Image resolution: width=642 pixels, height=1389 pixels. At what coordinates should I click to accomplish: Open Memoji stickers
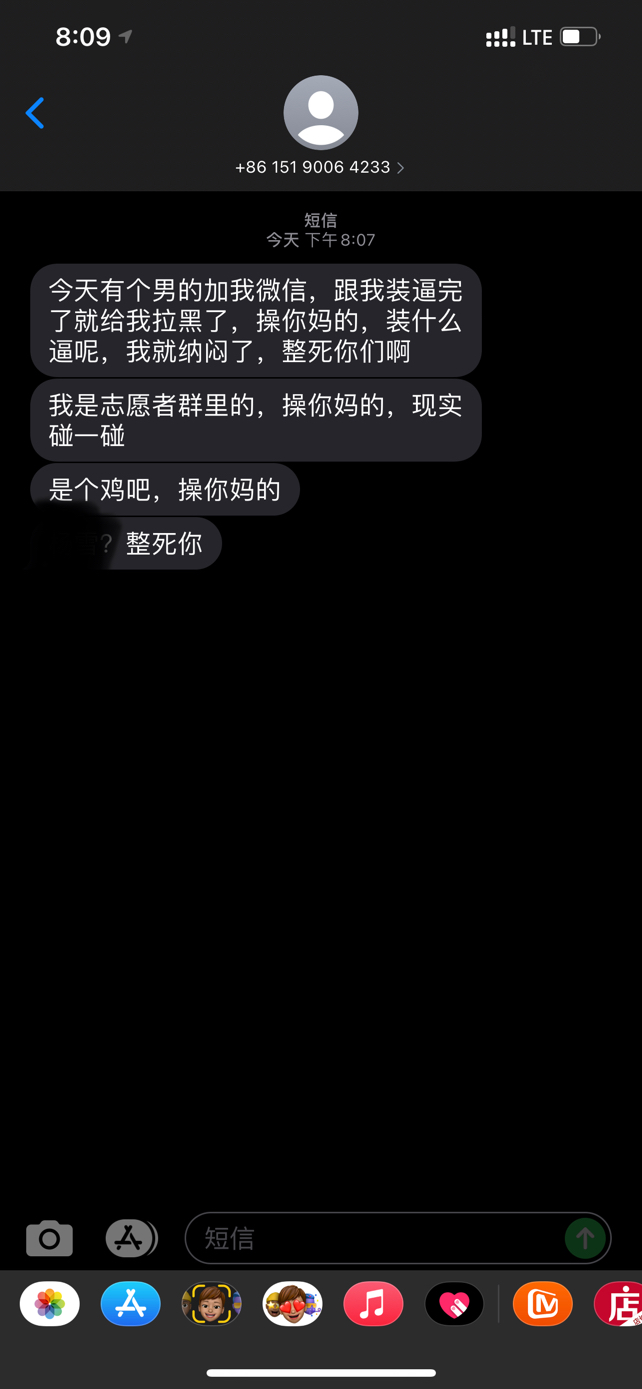point(292,1304)
